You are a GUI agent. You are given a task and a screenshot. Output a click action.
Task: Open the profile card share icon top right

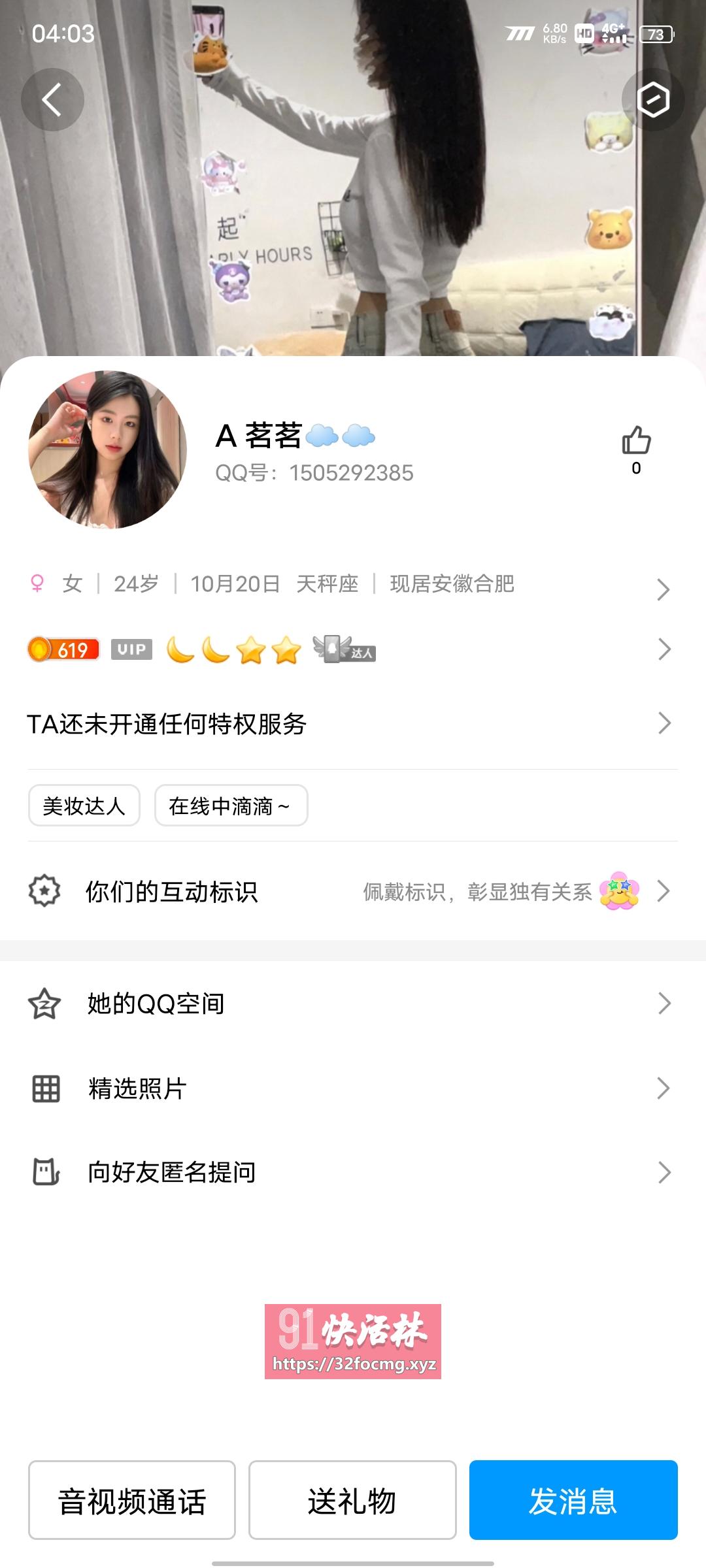[653, 99]
